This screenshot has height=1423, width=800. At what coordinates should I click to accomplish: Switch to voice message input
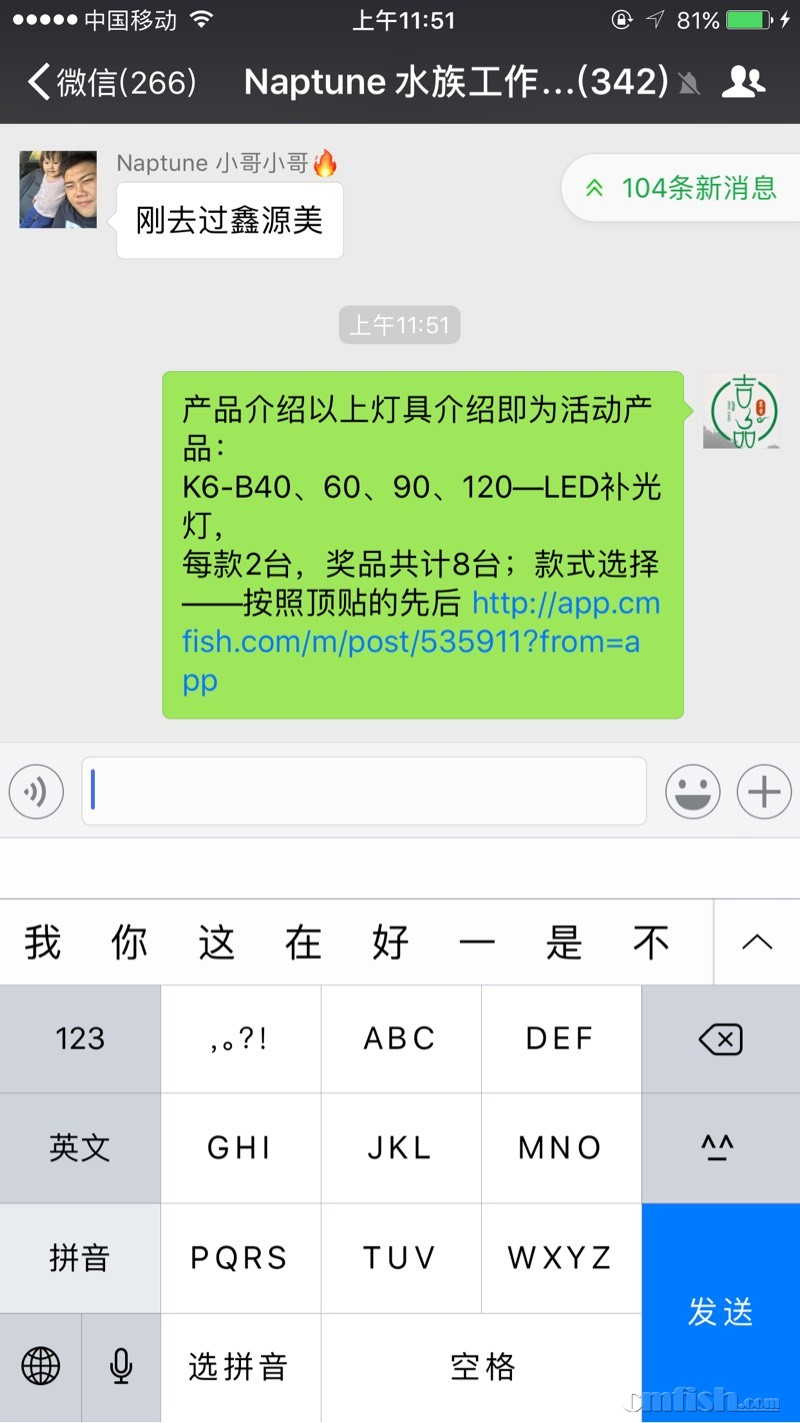[x=36, y=792]
